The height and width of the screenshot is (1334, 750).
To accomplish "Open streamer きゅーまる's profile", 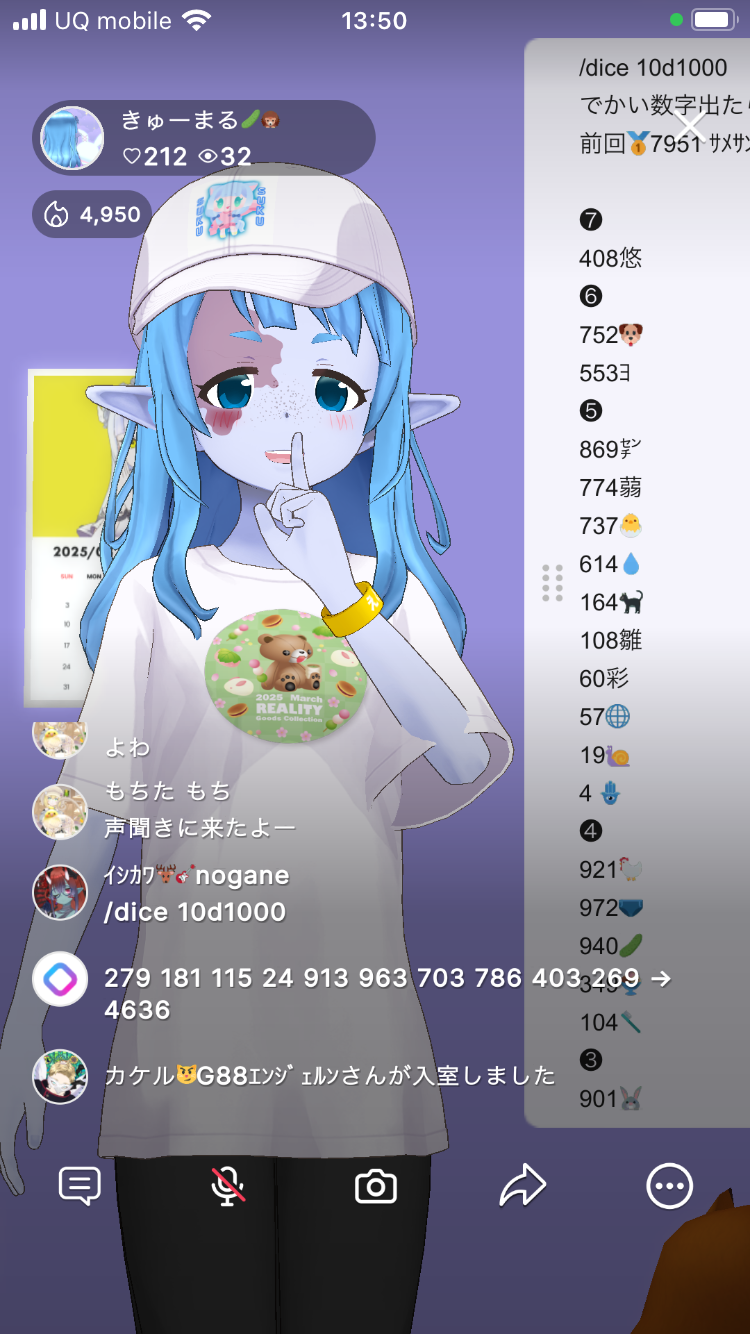I will pyautogui.click(x=72, y=138).
